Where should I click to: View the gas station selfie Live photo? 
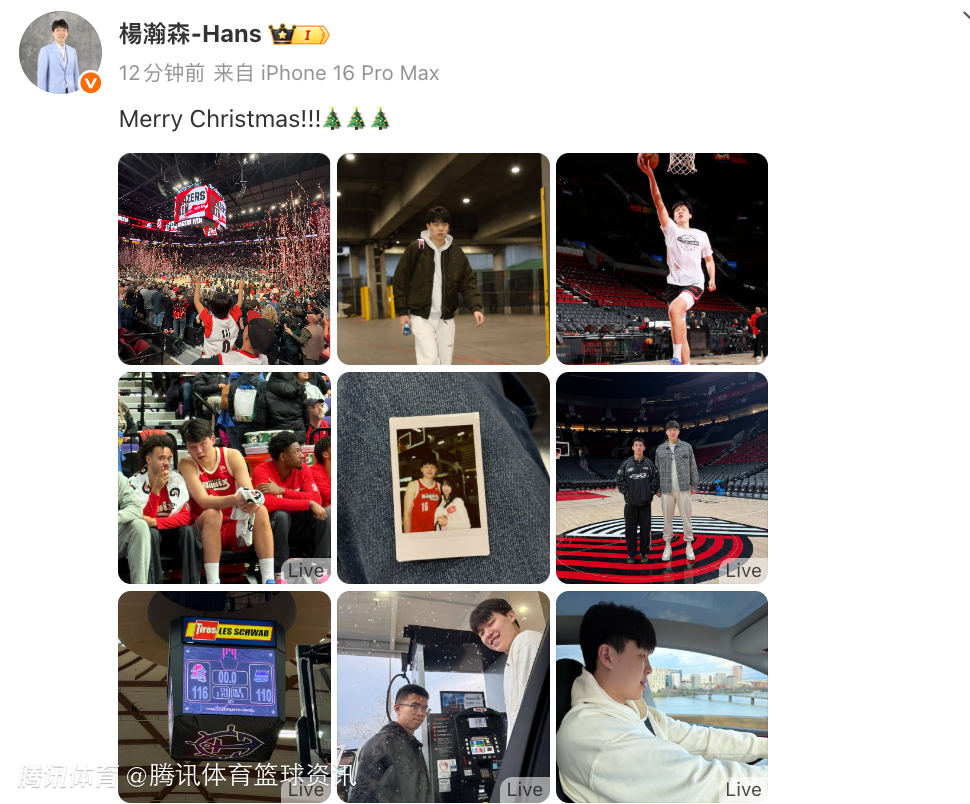pyautogui.click(x=443, y=696)
